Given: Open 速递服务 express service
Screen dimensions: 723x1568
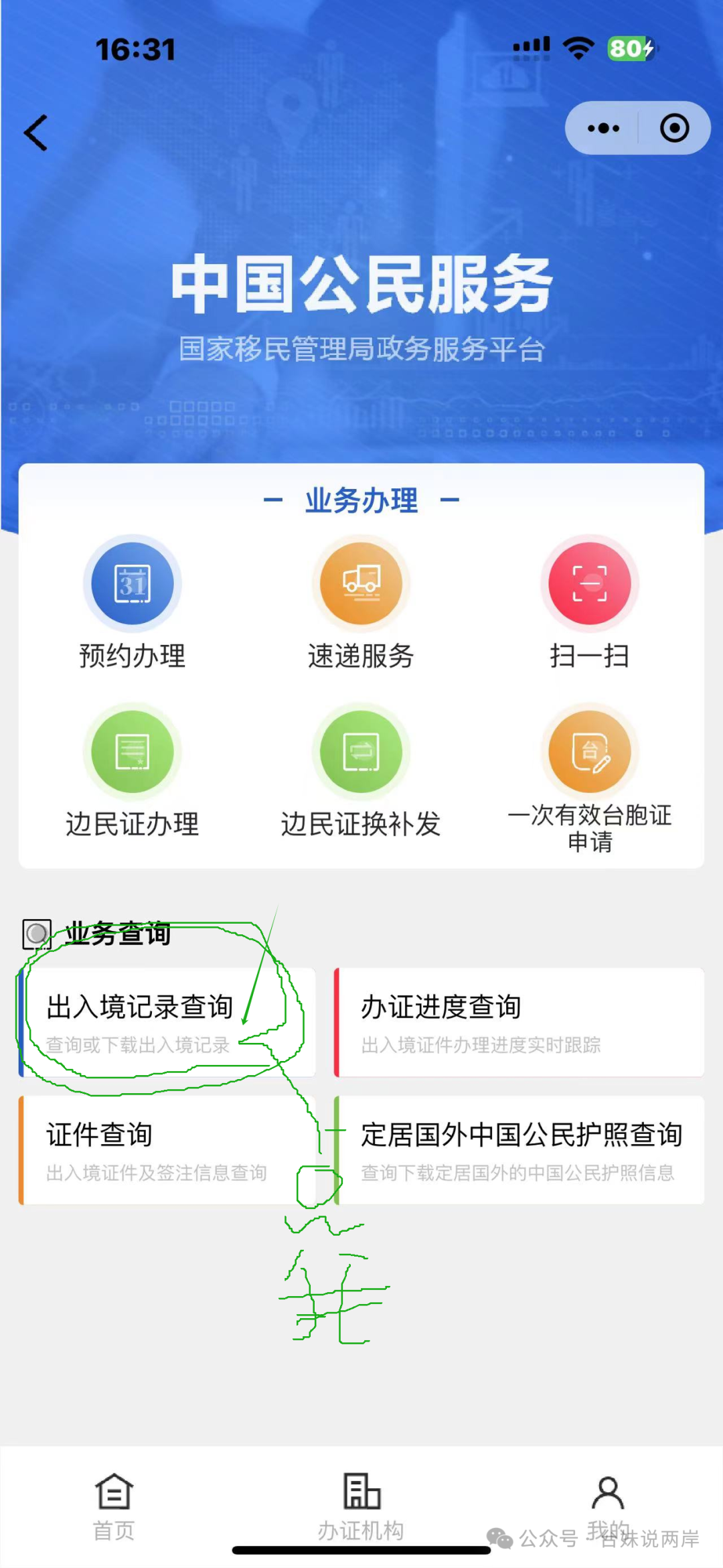Looking at the screenshot, I should (361, 603).
